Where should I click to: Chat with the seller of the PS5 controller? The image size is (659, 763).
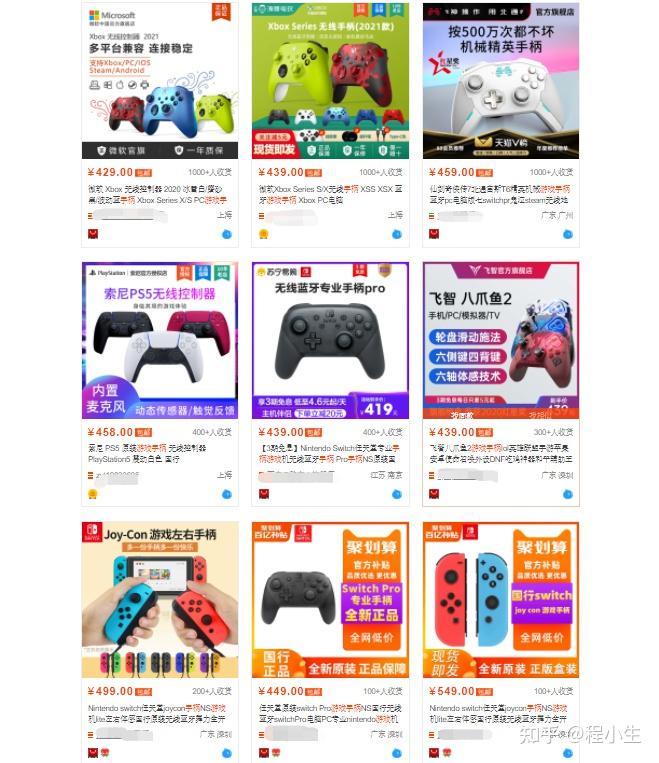click(x=226, y=493)
